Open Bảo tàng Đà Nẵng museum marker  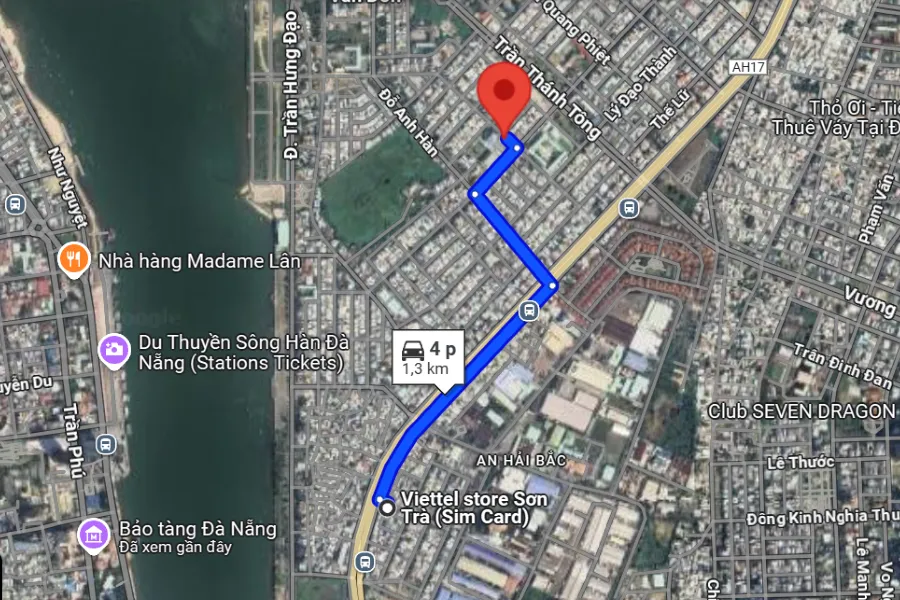(x=93, y=535)
